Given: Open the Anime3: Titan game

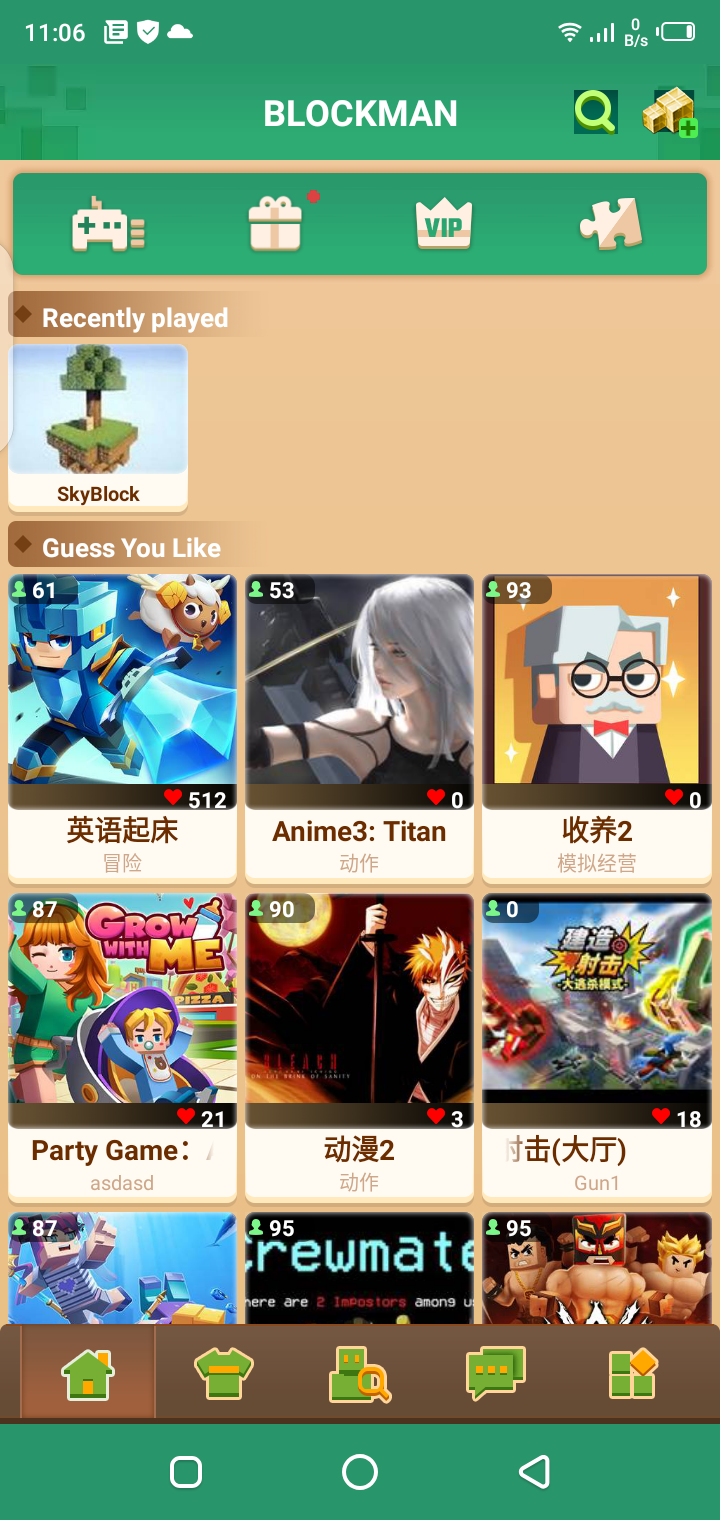Looking at the screenshot, I should pyautogui.click(x=359, y=726).
